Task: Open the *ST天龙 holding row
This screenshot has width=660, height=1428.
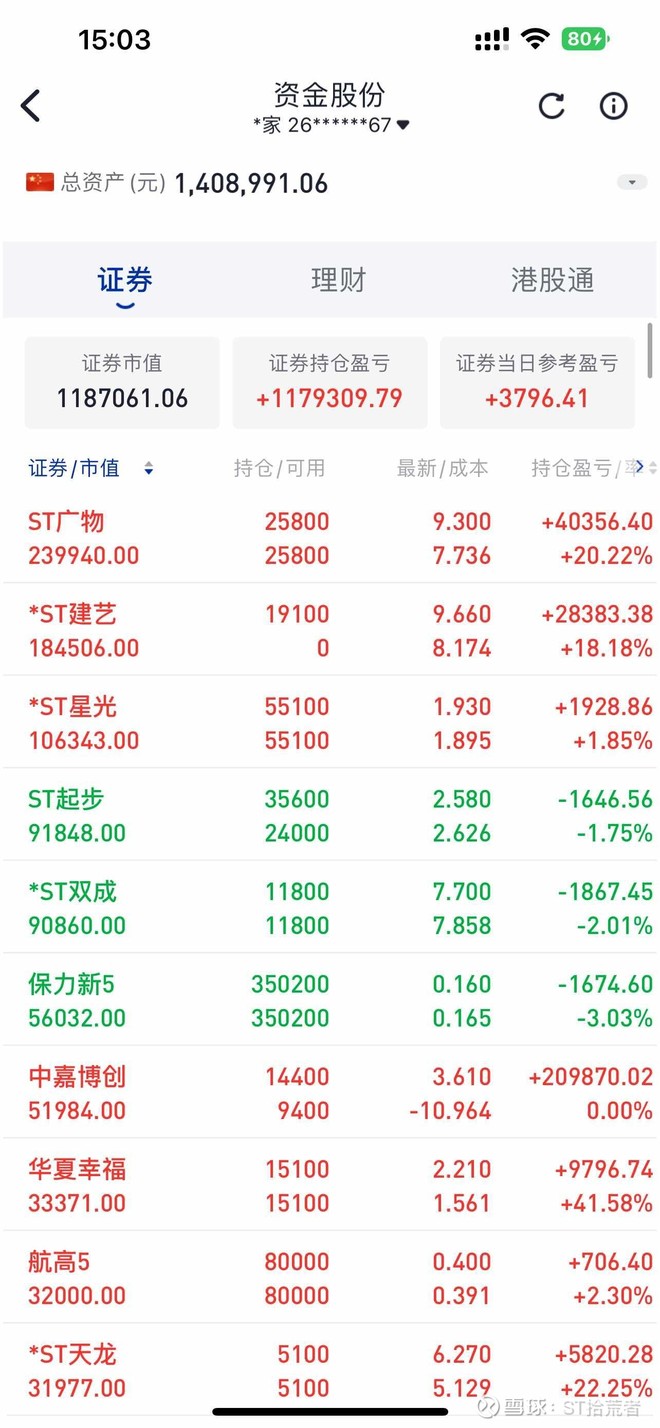Action: pyautogui.click(x=330, y=1370)
